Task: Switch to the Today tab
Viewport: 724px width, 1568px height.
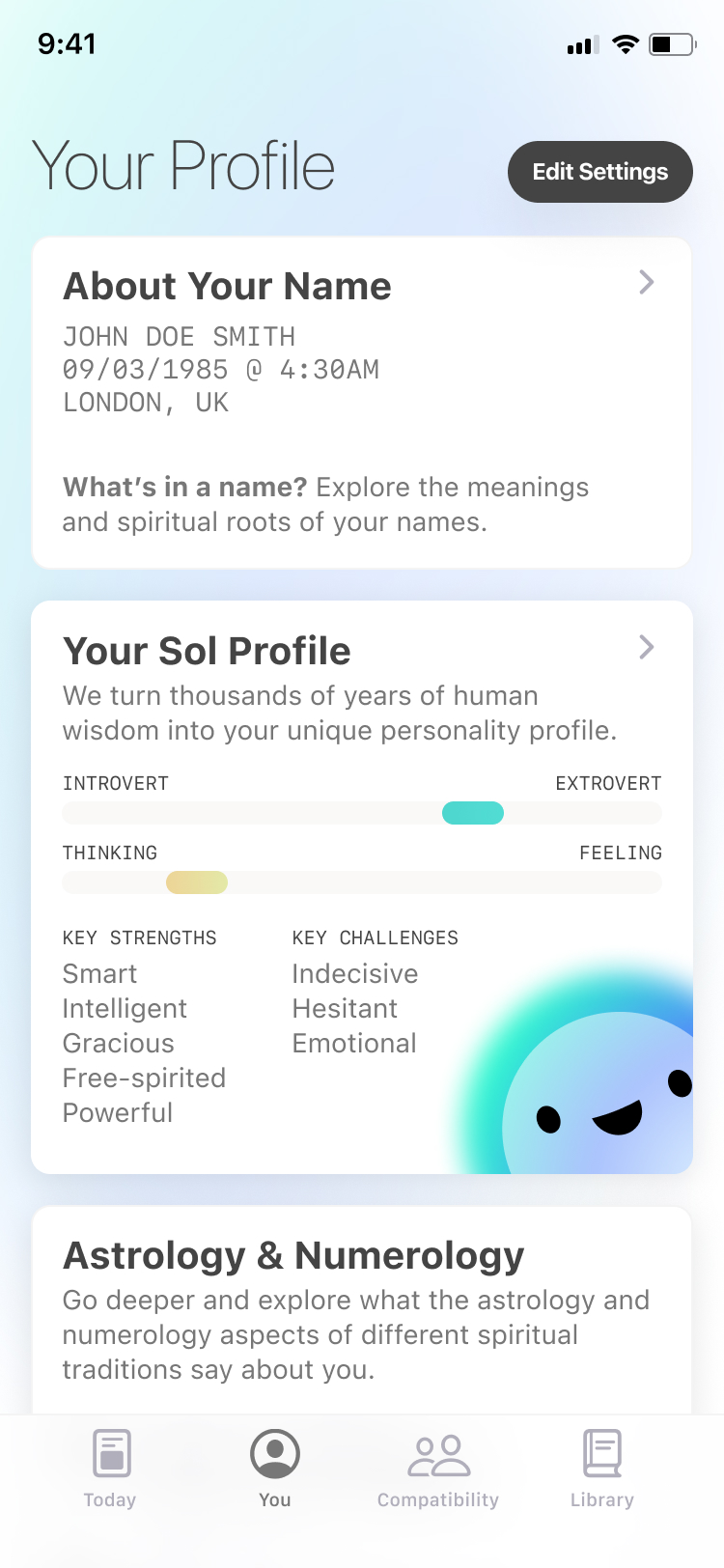Action: click(x=110, y=1470)
